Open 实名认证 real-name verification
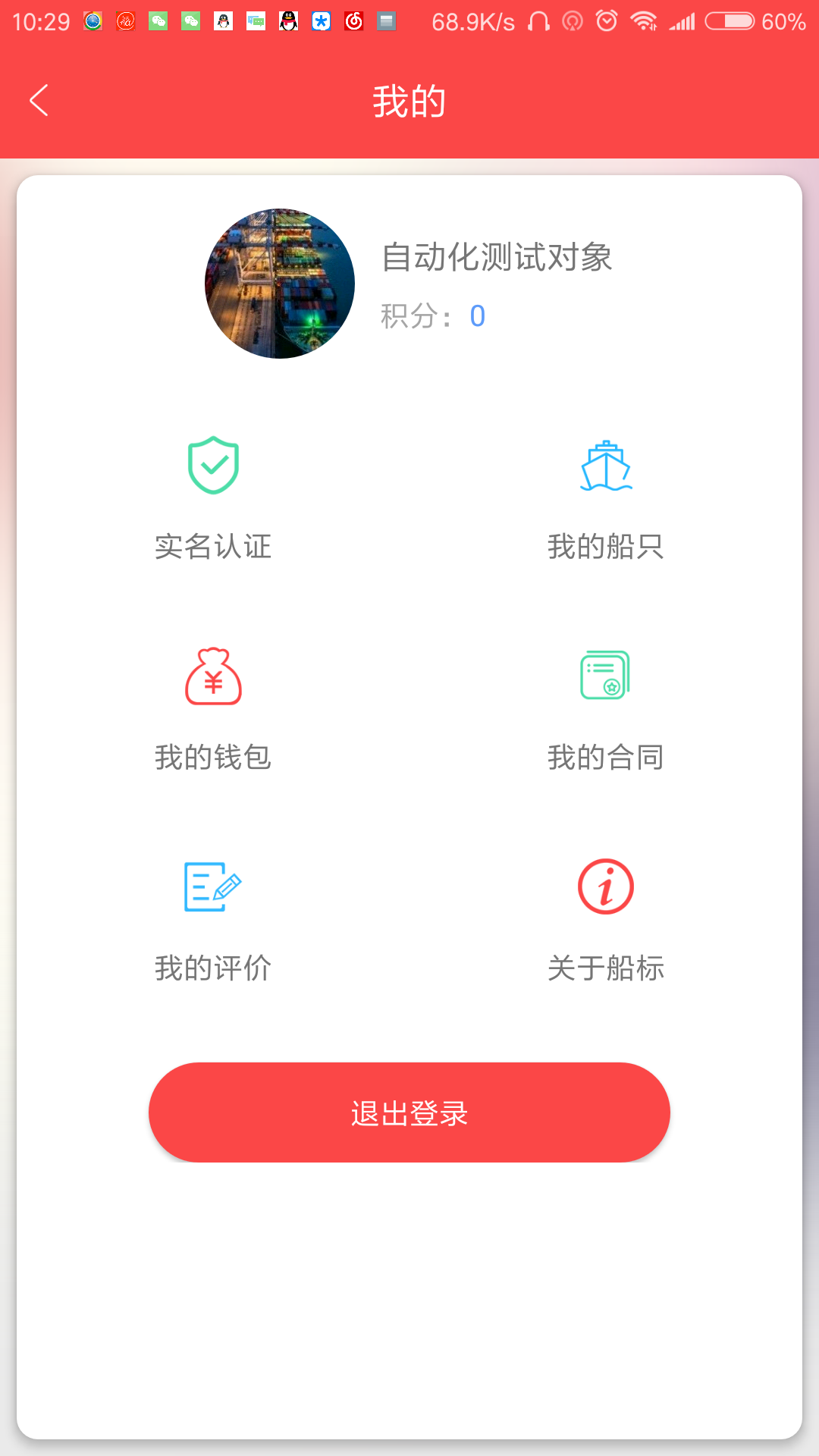 [x=213, y=497]
